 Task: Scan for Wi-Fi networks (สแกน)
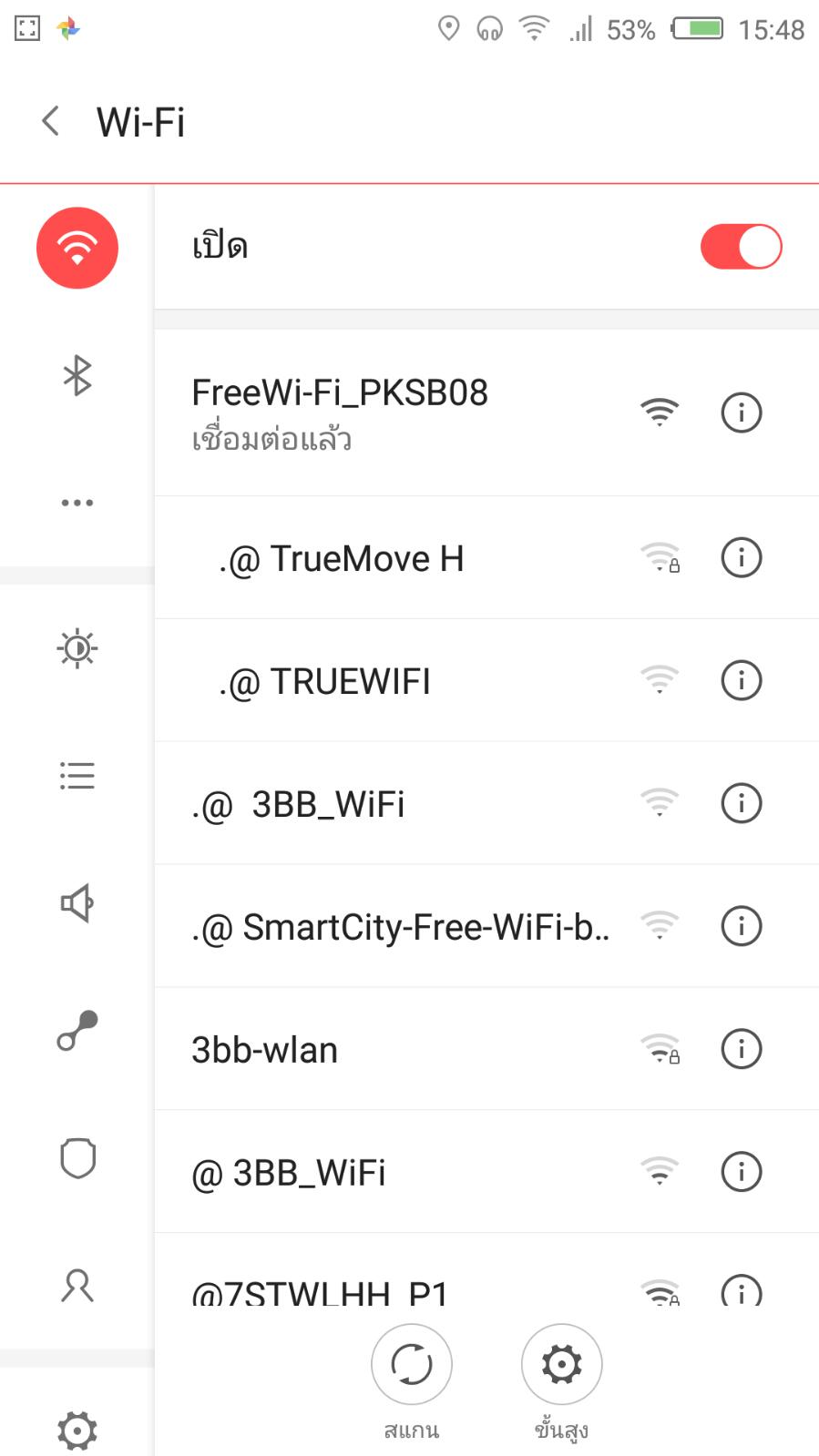(412, 1365)
